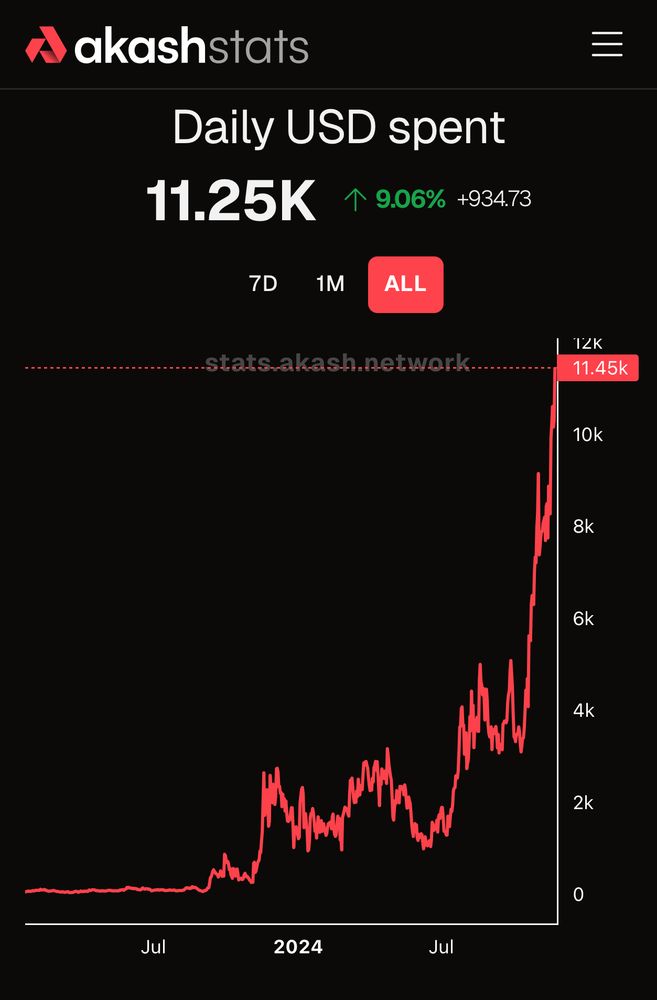Switch chart range to 7D

tap(262, 284)
